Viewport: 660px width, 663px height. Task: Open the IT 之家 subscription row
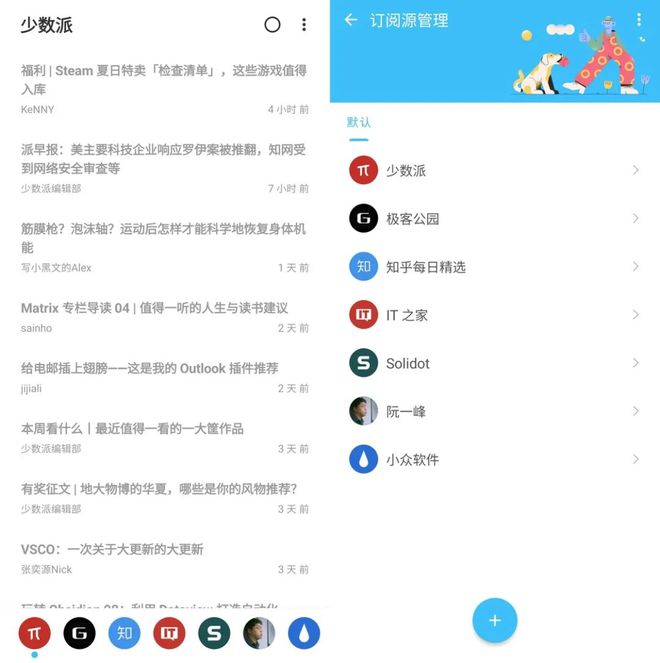(494, 314)
